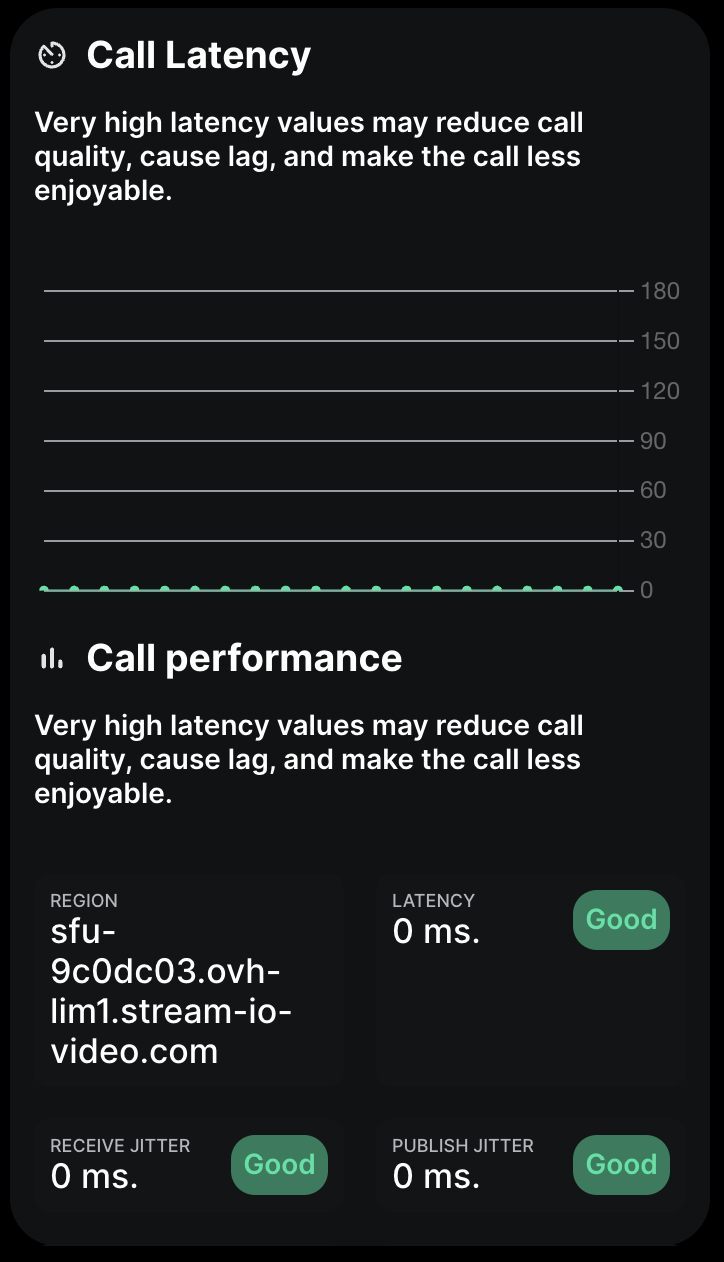Click the last green data point on the chart
The height and width of the screenshot is (1262, 724).
pos(619,590)
